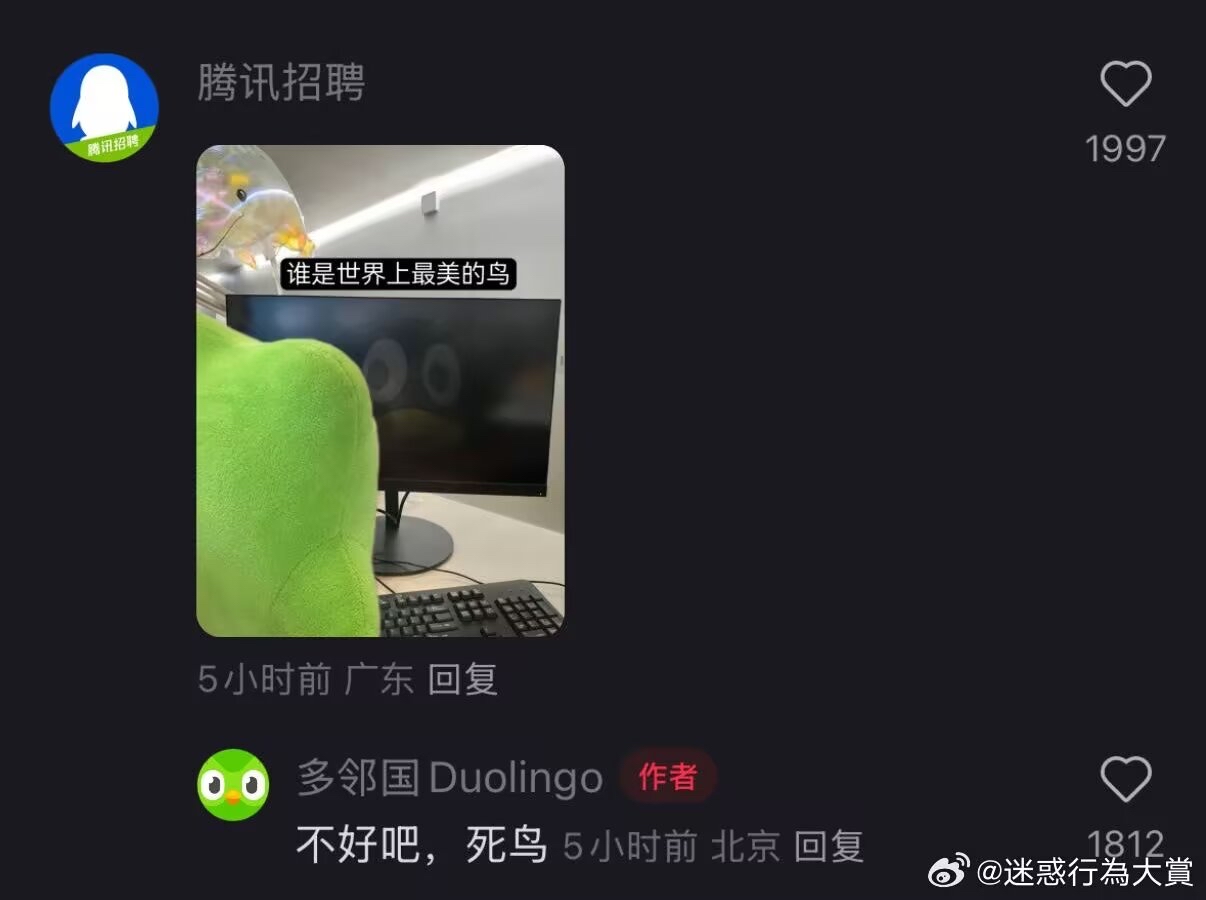Like the reply from 多邻国 Duolingo

(1125, 780)
